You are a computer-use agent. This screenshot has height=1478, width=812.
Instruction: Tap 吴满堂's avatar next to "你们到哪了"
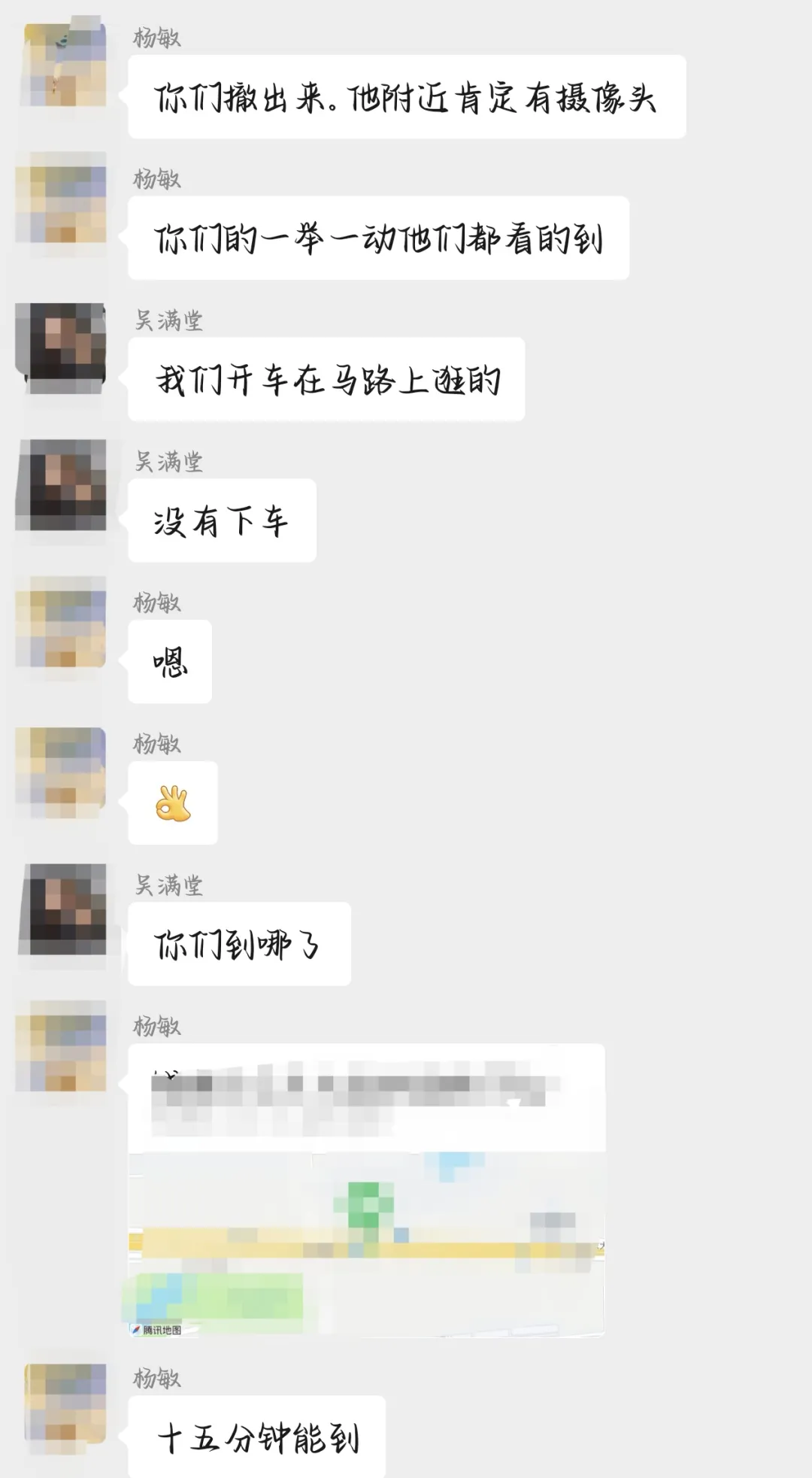click(x=61, y=909)
